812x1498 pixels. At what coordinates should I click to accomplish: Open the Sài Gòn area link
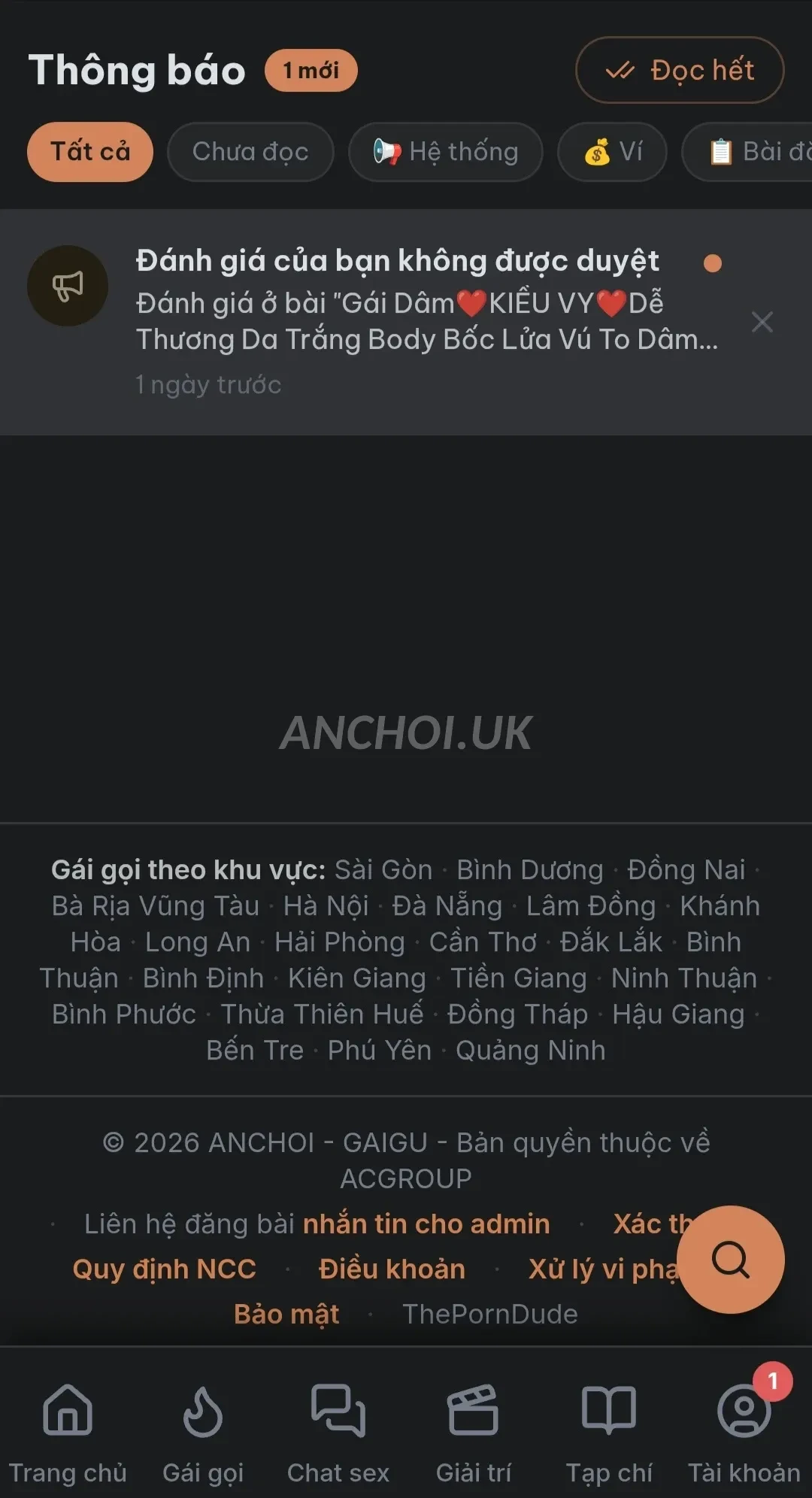tap(383, 870)
